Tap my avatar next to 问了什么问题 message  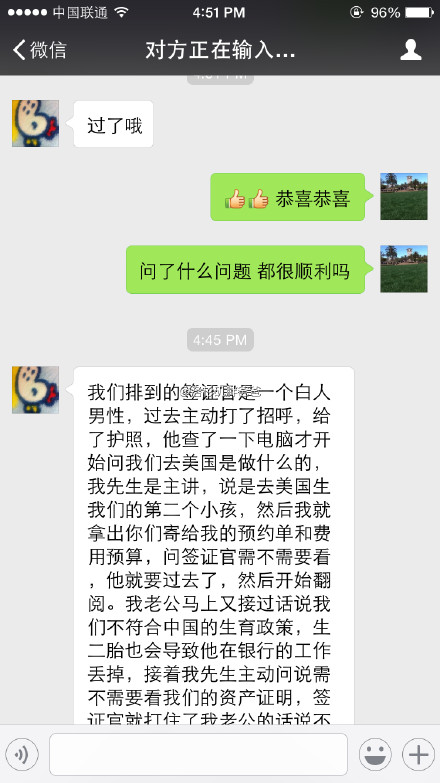coord(404,269)
